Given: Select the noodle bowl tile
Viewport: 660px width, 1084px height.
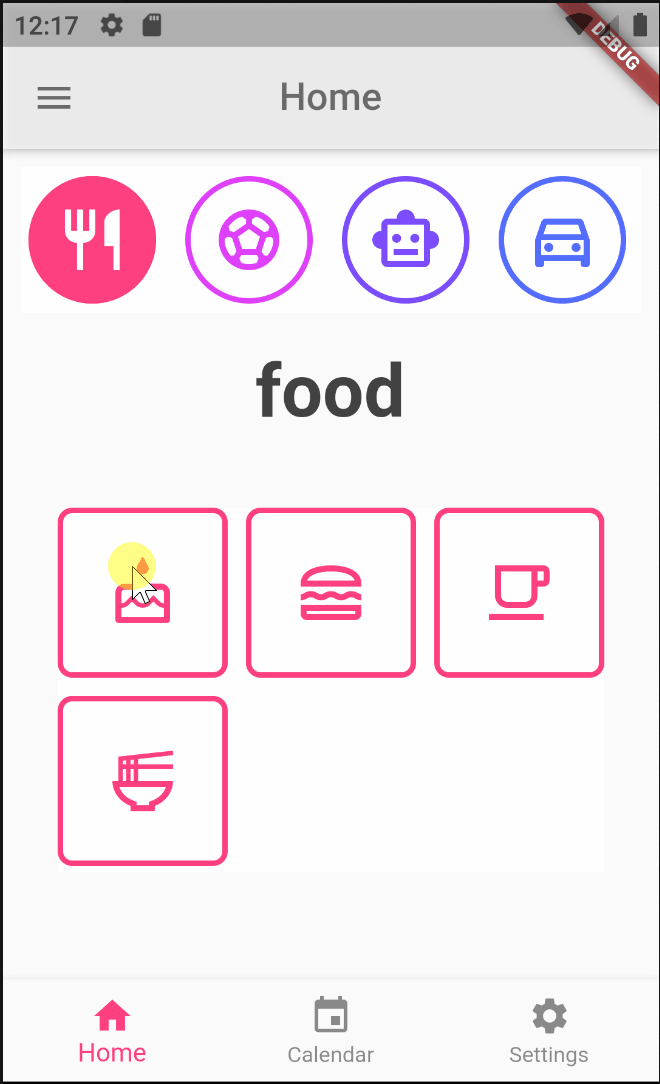Looking at the screenshot, I should click(143, 781).
